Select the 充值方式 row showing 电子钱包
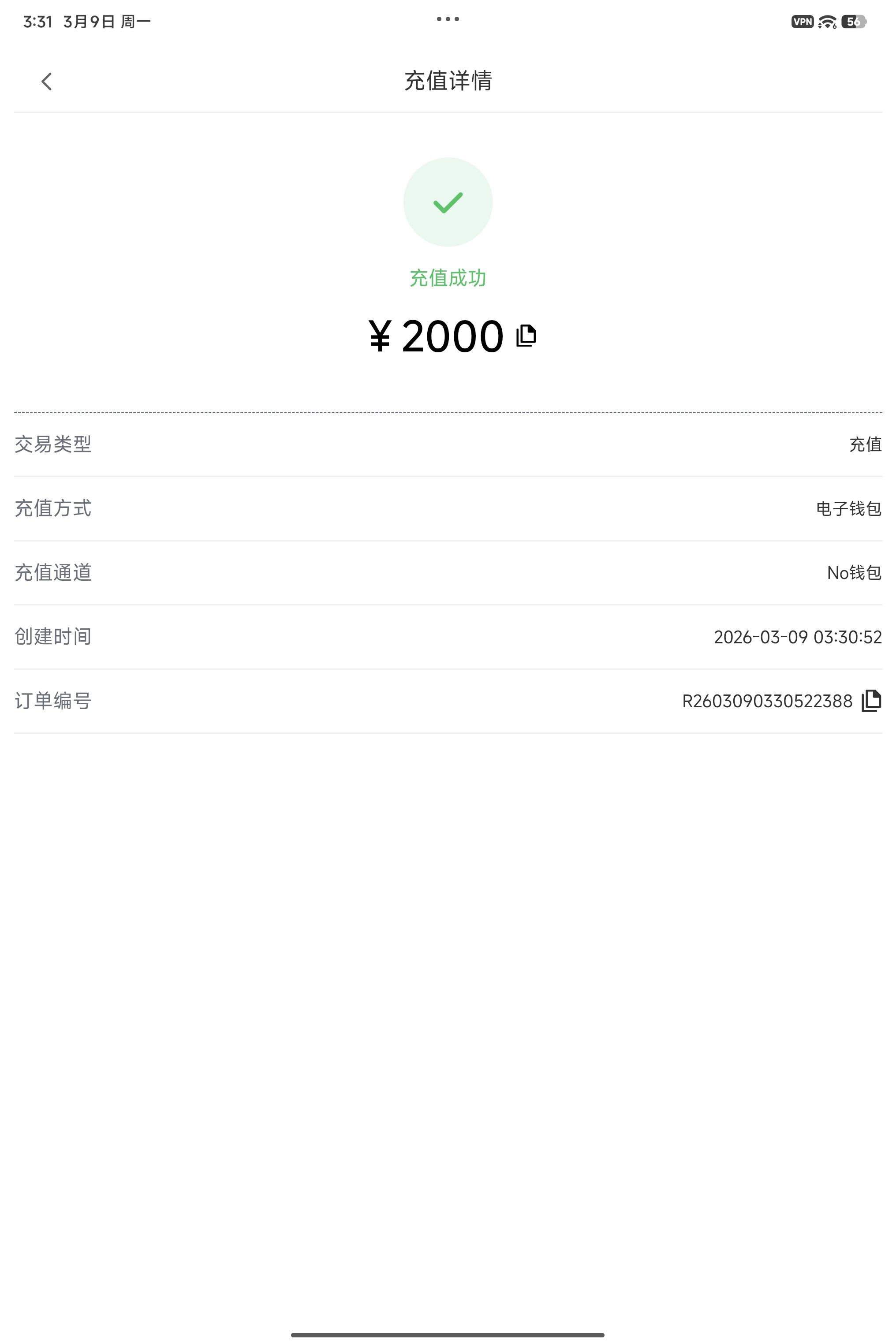The height and width of the screenshot is (1344, 896). point(448,509)
